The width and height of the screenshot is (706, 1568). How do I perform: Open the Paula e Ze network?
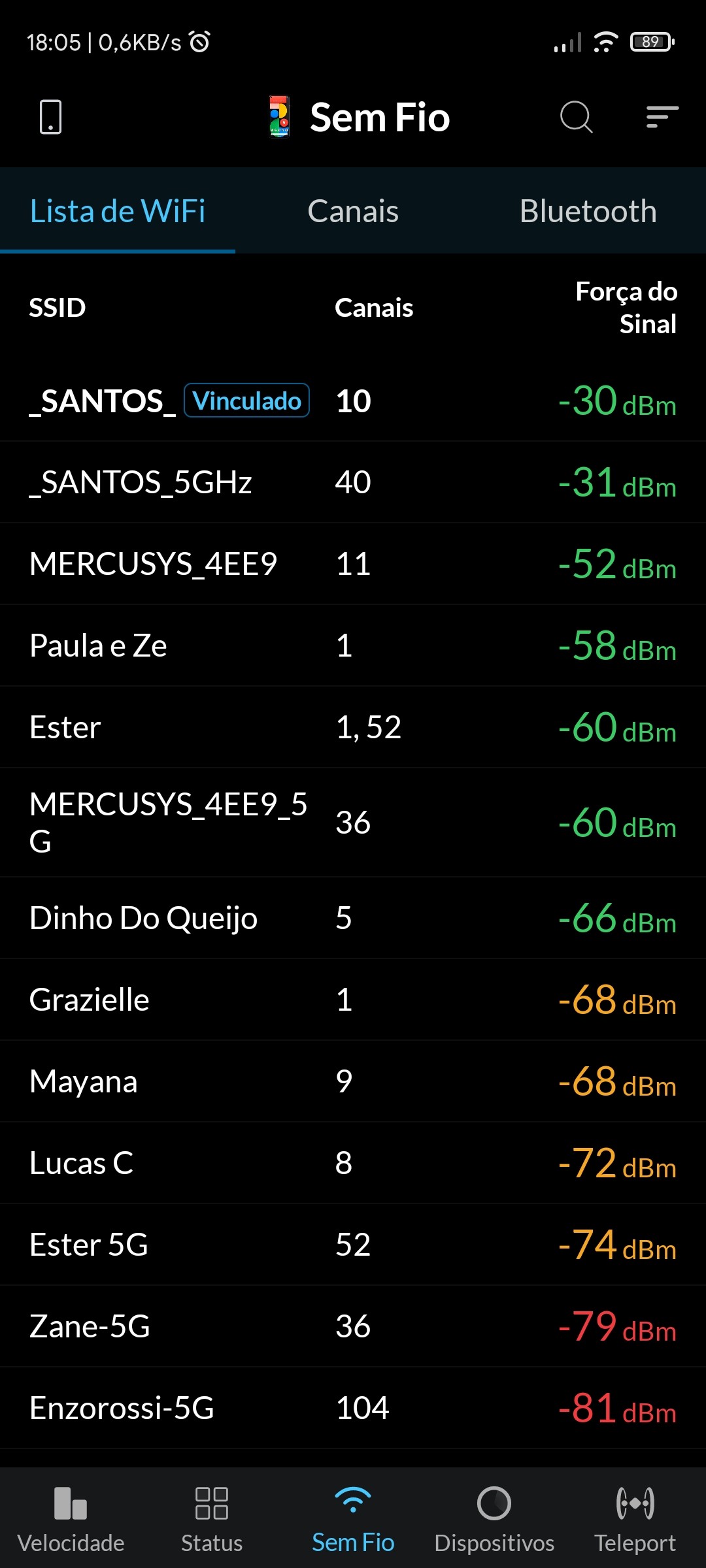click(x=353, y=646)
